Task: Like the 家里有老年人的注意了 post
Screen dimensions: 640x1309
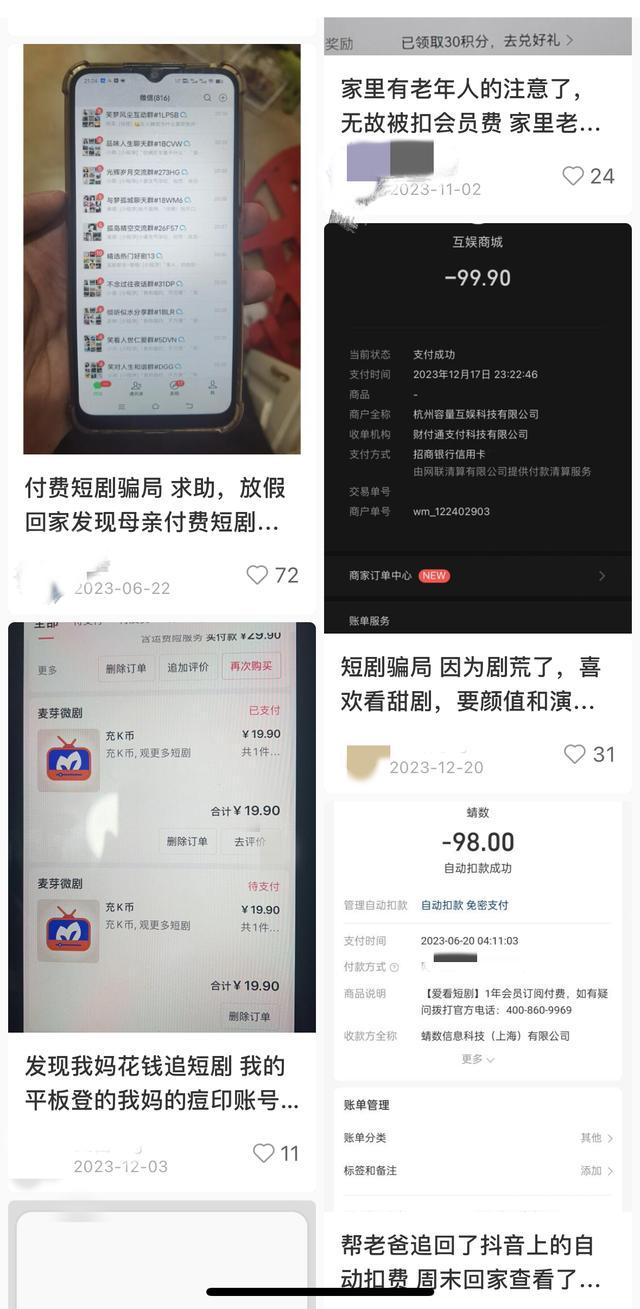Action: point(573,176)
